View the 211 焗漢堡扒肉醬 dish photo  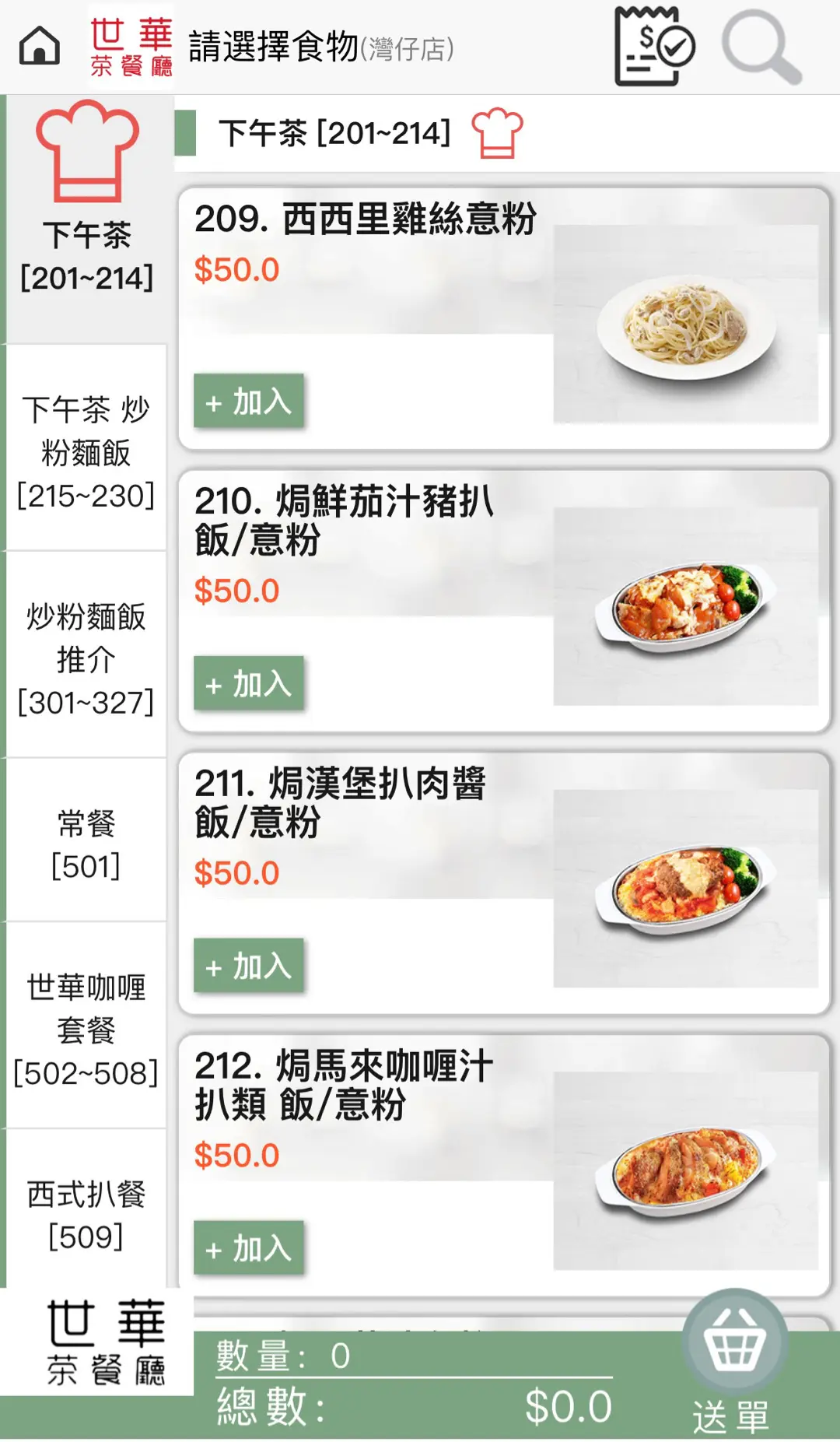tap(685, 889)
